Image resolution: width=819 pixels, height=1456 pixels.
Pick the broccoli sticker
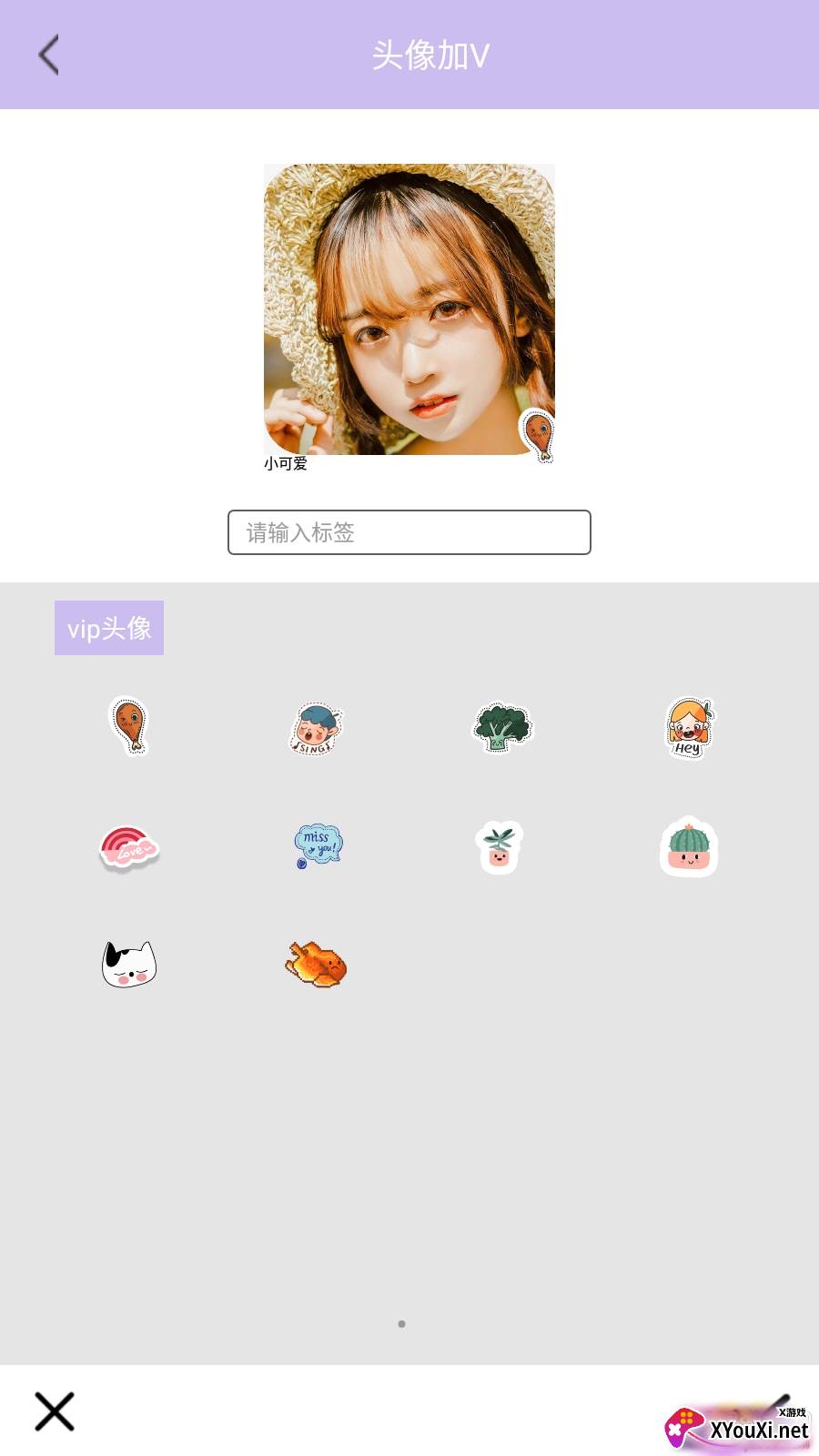click(x=501, y=727)
